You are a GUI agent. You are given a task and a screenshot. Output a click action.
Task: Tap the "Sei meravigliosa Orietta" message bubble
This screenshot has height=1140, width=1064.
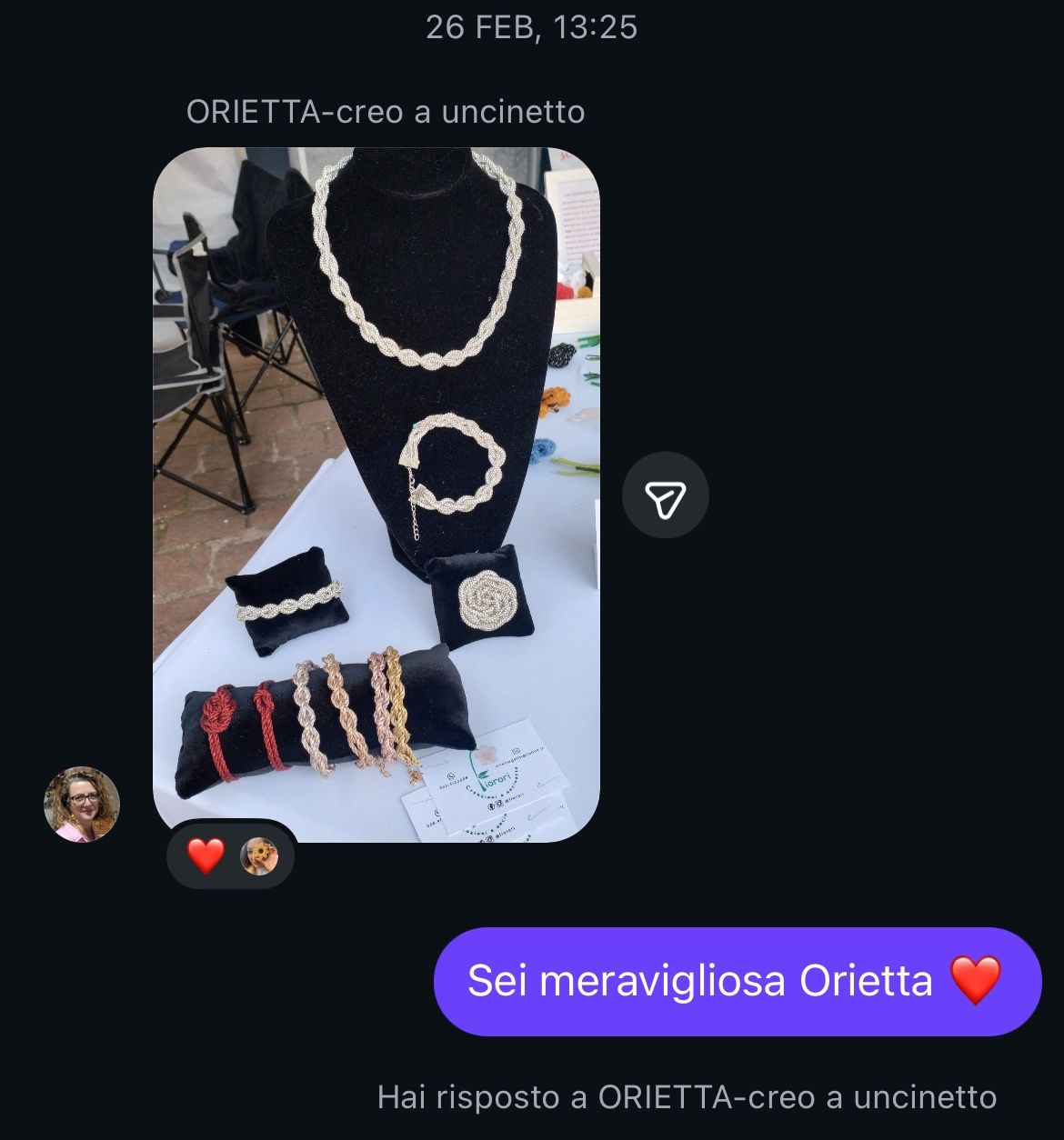pyautogui.click(x=737, y=981)
